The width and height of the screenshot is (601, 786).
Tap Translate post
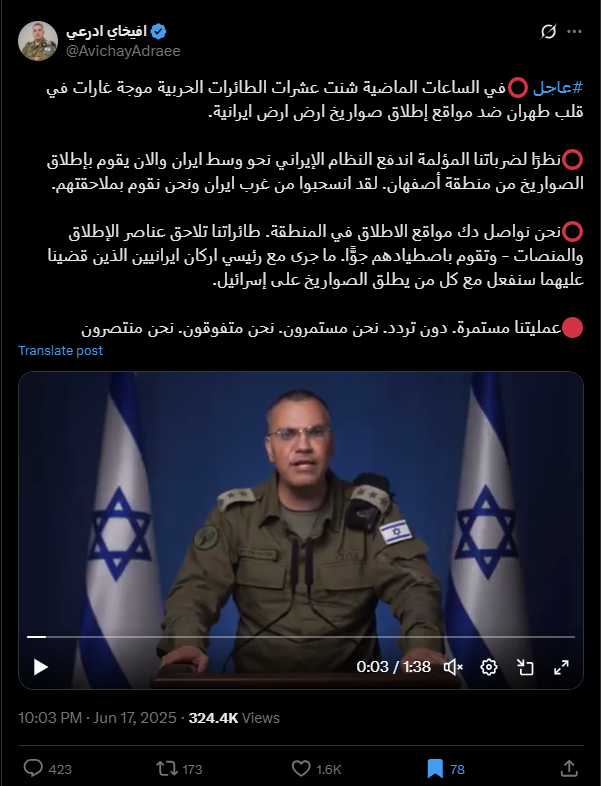pyautogui.click(x=60, y=351)
